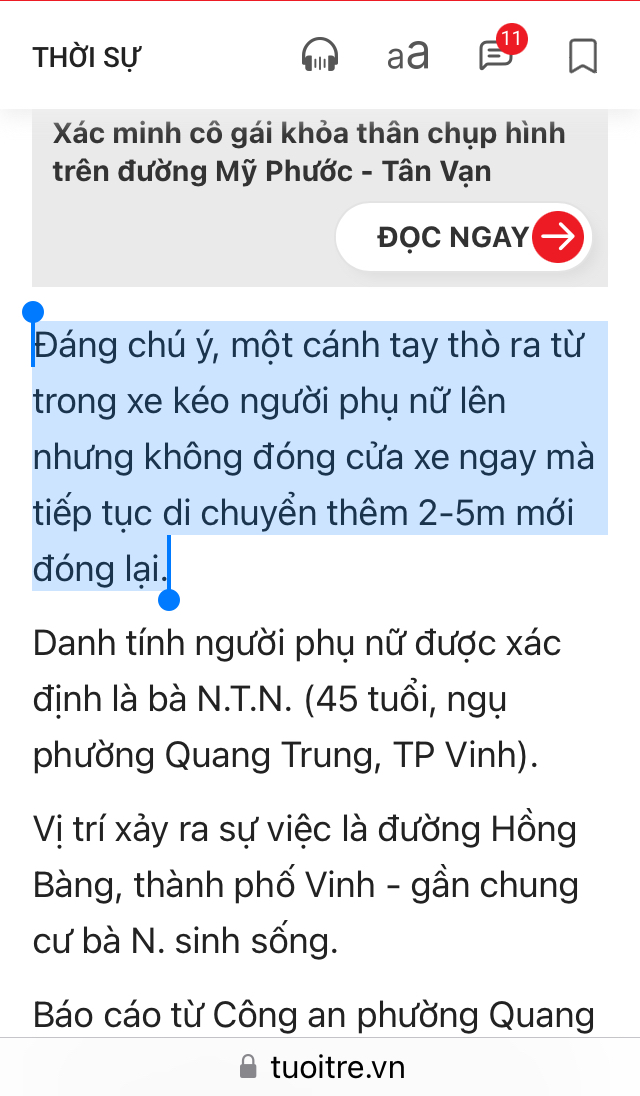Tap the tuoitre.vn address bar

(322, 1067)
